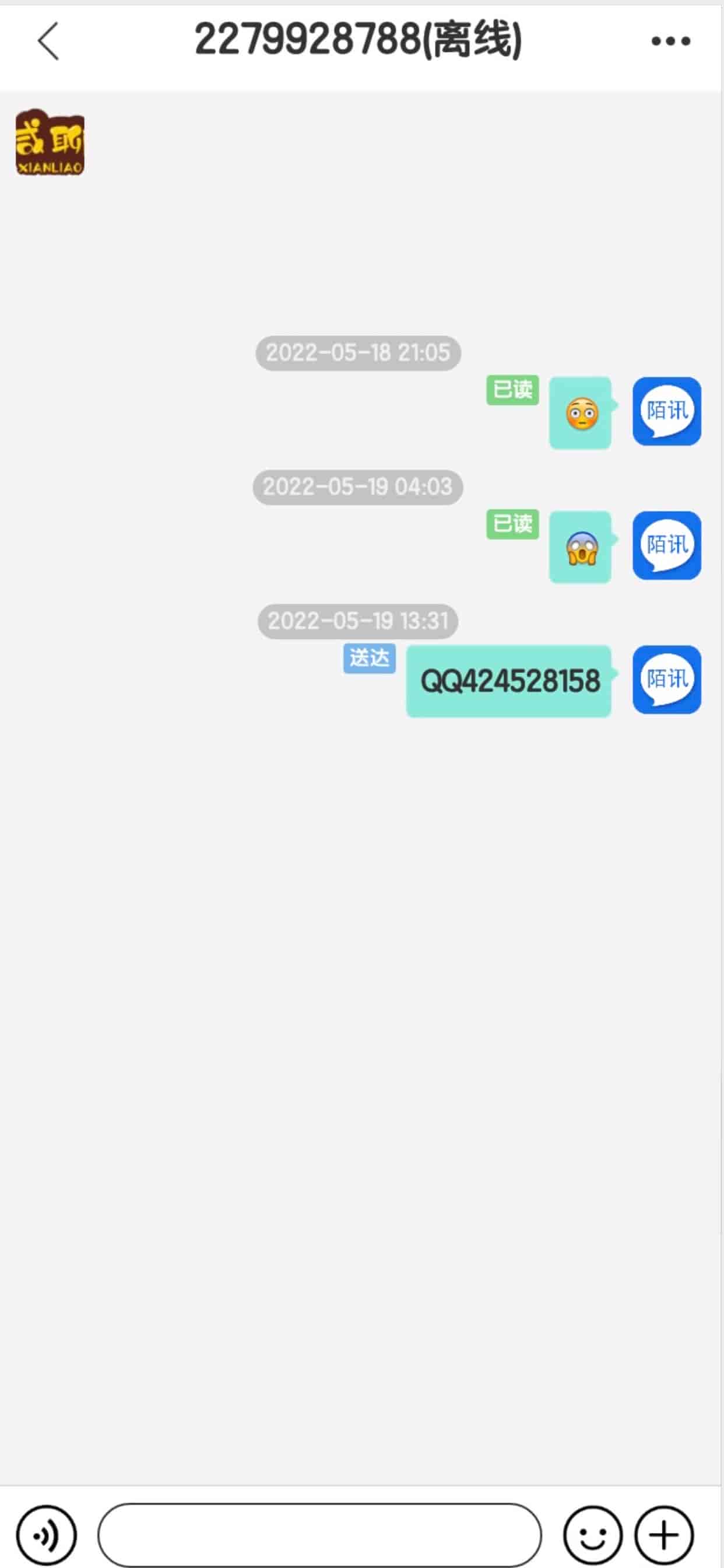Tap the 陌讯 avatar beside QQ424528158 message
Viewport: 724px width, 1568px height.
pos(667,680)
